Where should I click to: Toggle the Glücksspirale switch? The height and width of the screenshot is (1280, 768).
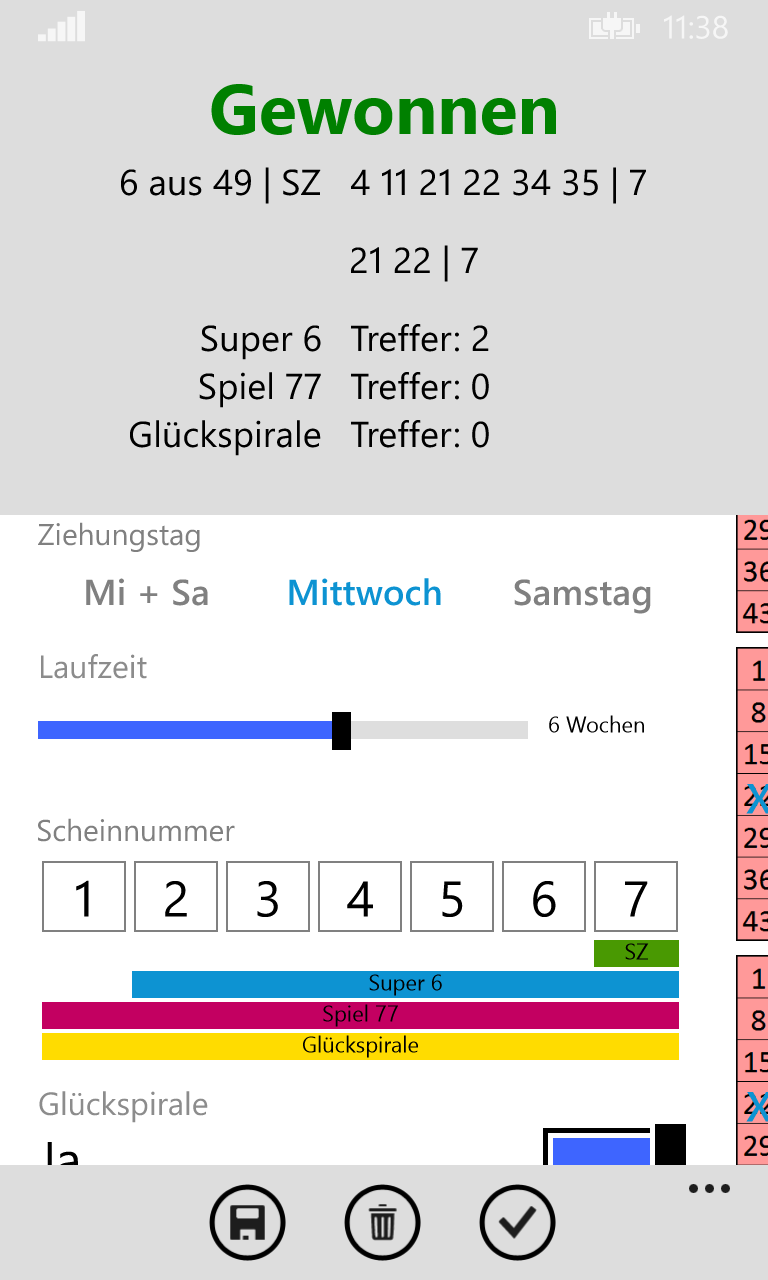coord(614,1146)
